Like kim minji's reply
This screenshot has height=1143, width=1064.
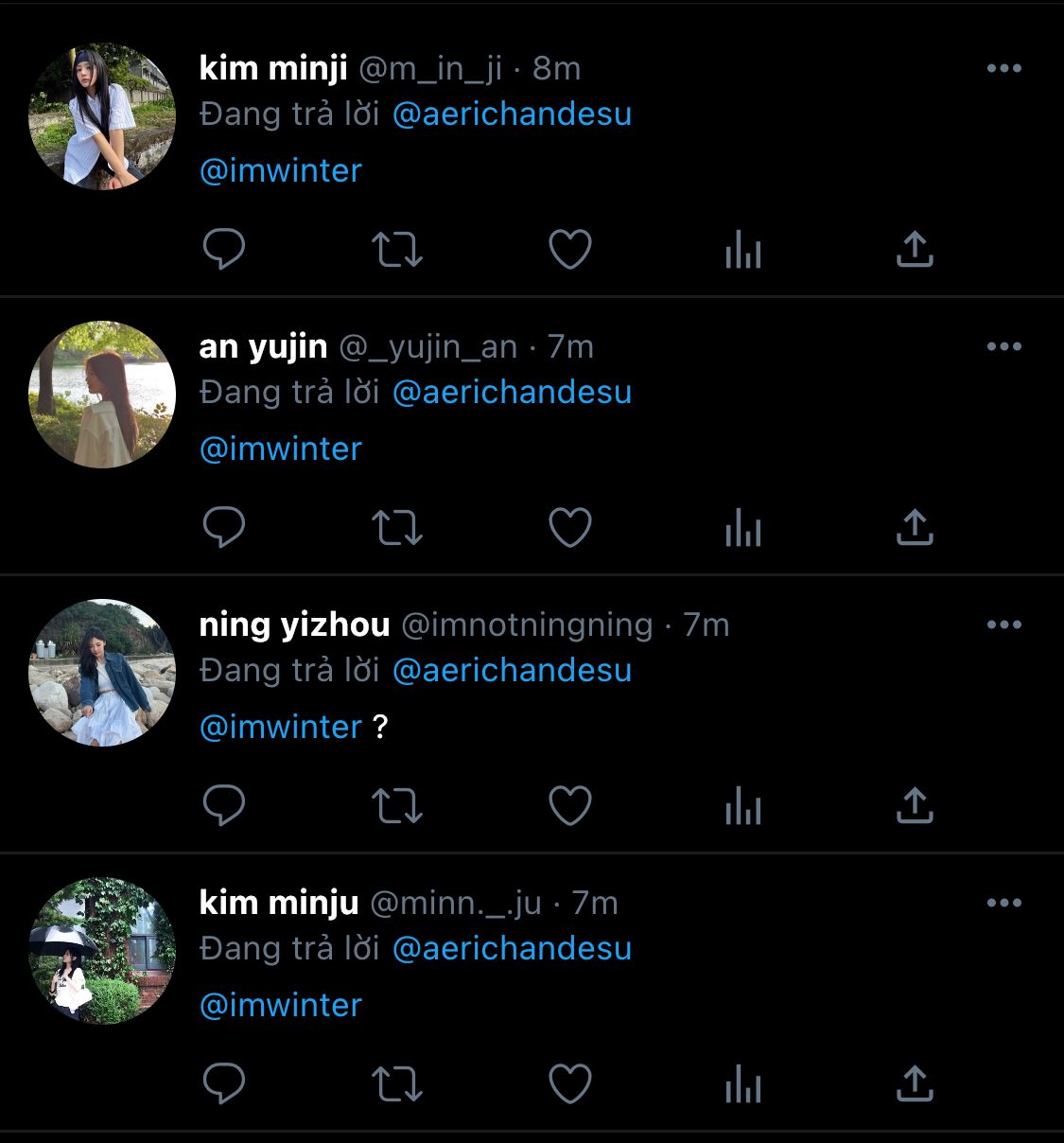[570, 250]
